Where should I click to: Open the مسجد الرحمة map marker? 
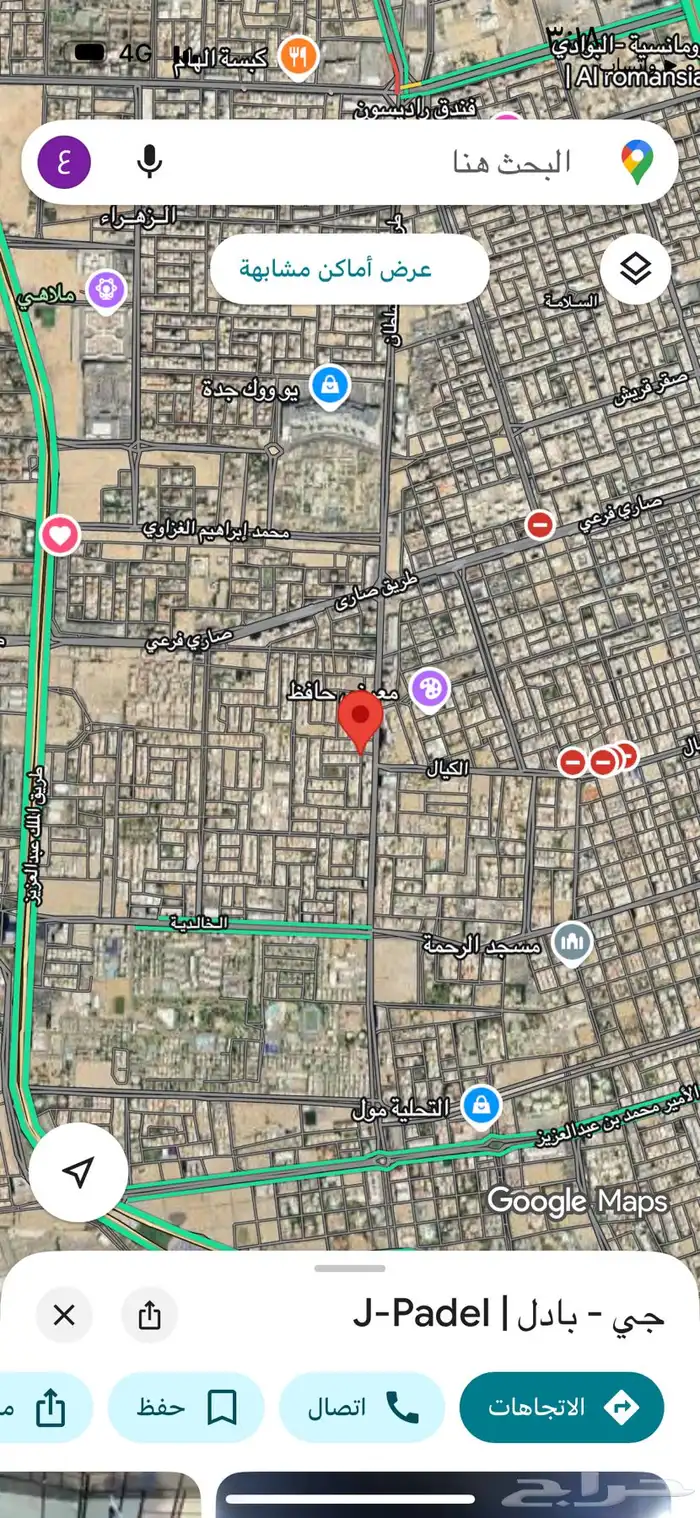573,941
